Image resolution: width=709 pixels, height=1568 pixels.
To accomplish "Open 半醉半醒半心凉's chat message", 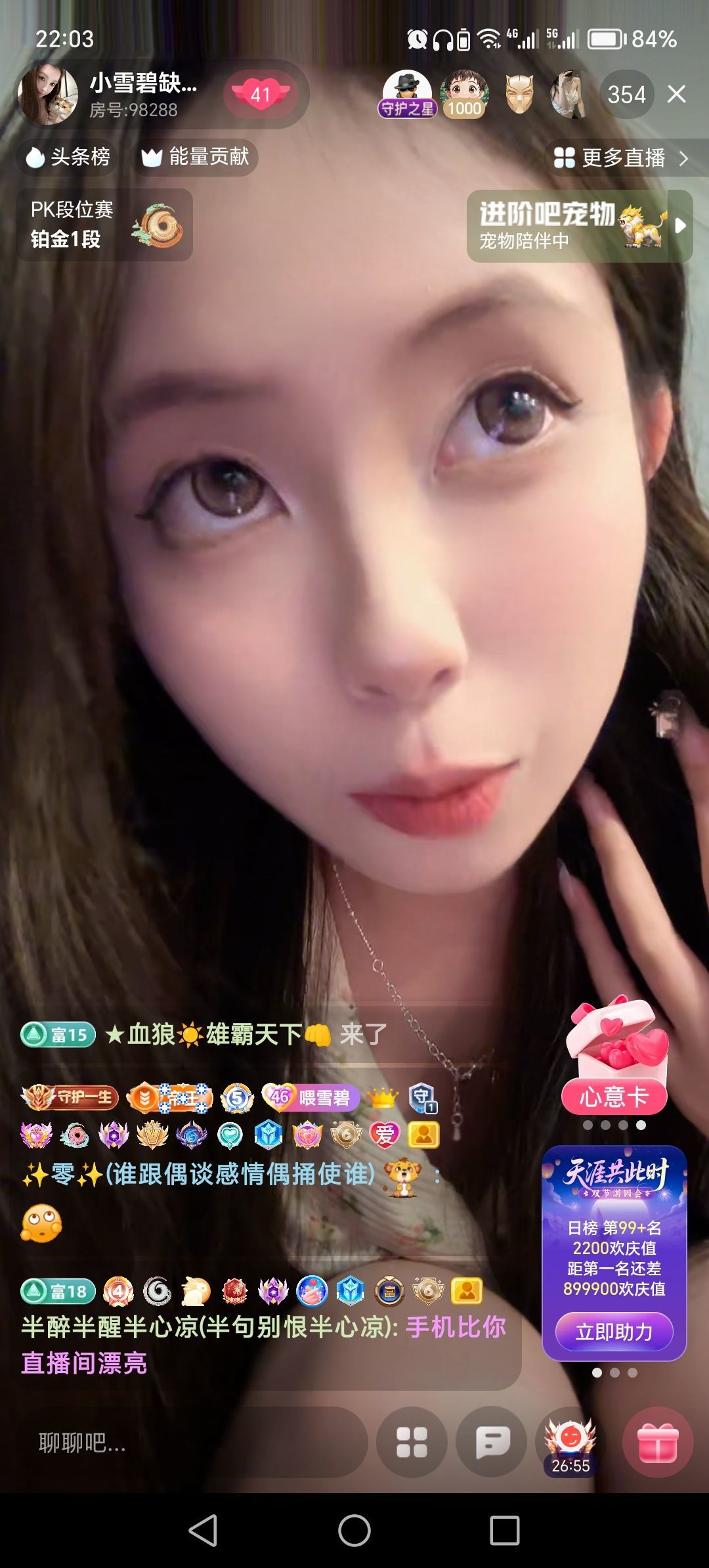I will coord(263,1345).
